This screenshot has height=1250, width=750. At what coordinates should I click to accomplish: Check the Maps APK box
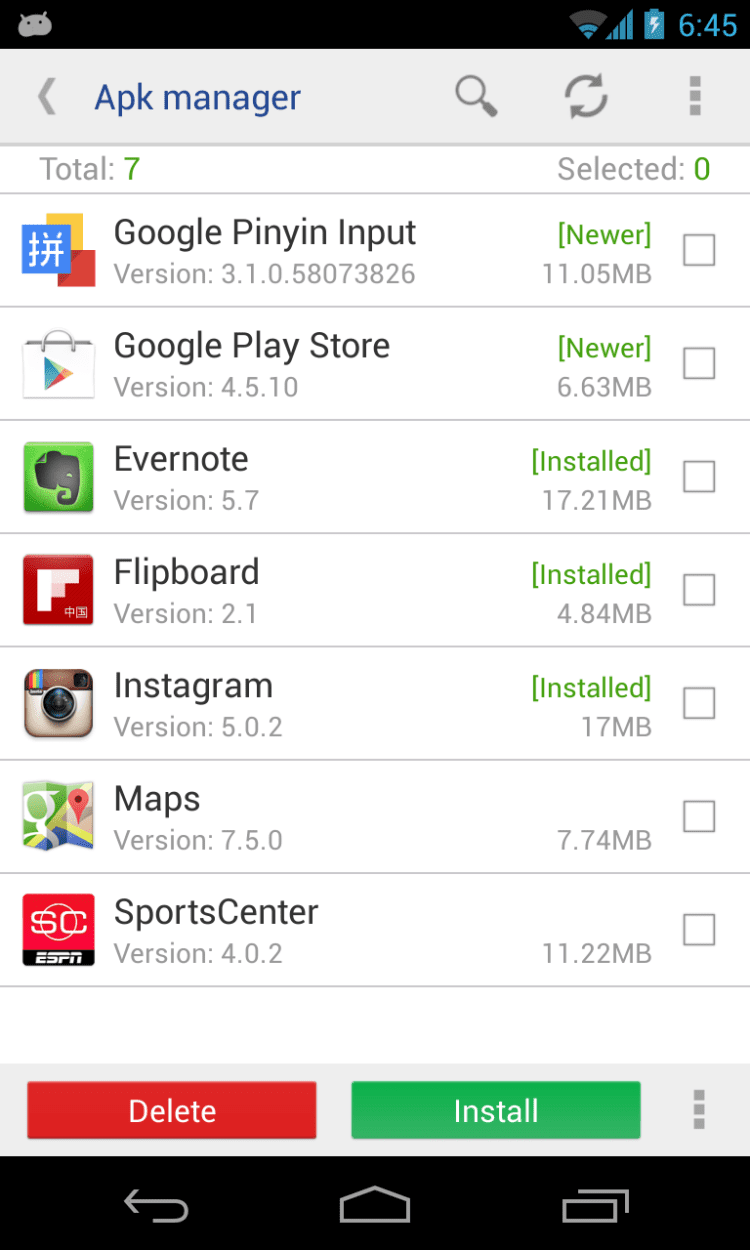point(699,817)
